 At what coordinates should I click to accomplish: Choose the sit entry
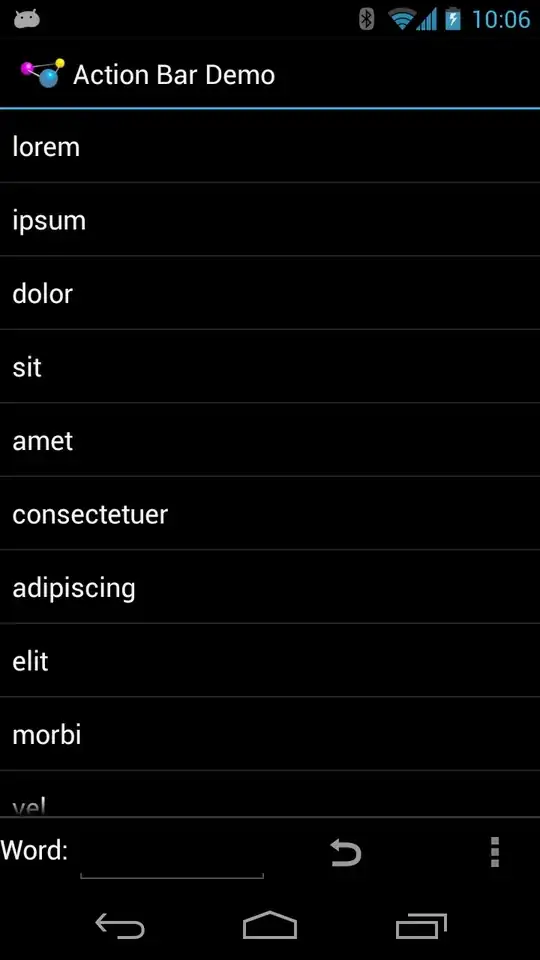click(x=270, y=367)
